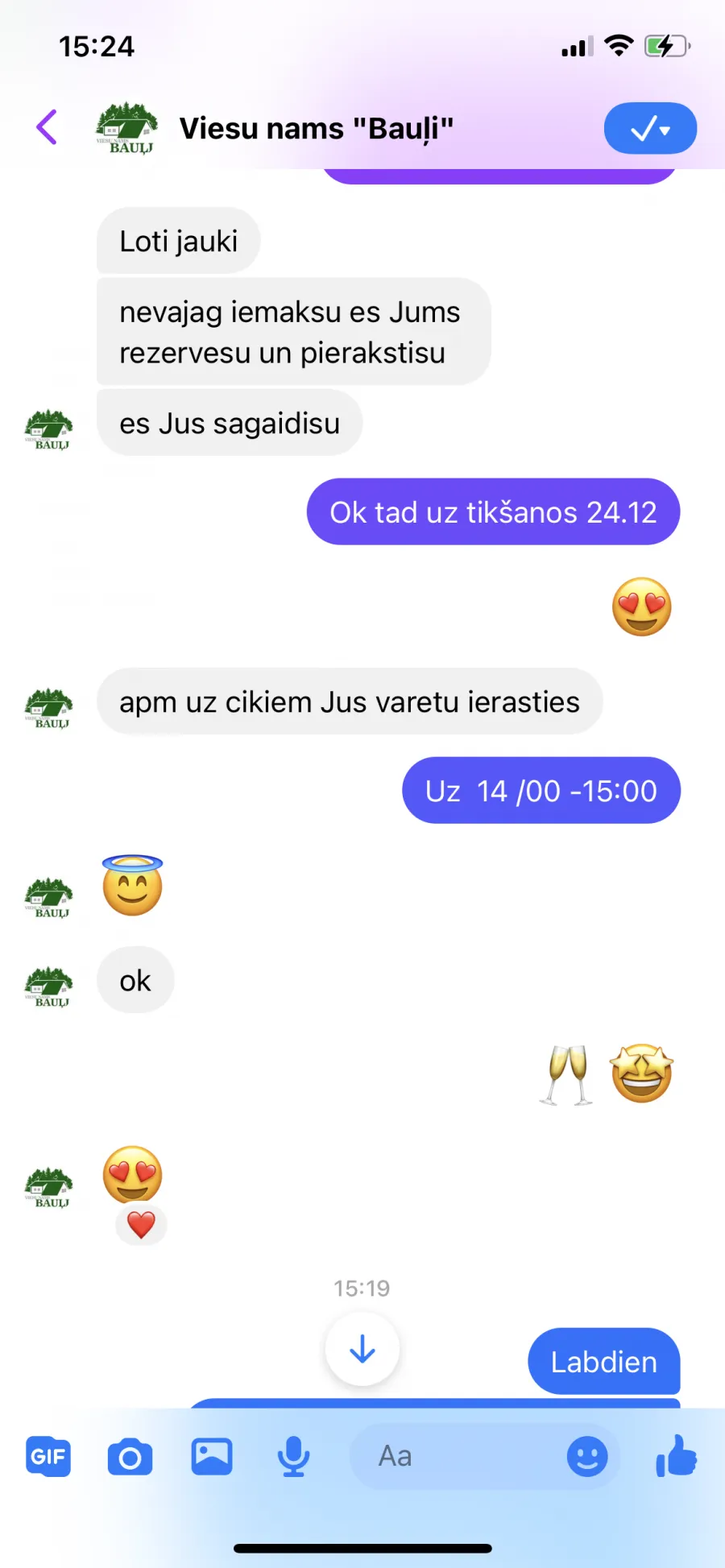
Task: Open the checkmark dropdown button
Action: [x=650, y=128]
